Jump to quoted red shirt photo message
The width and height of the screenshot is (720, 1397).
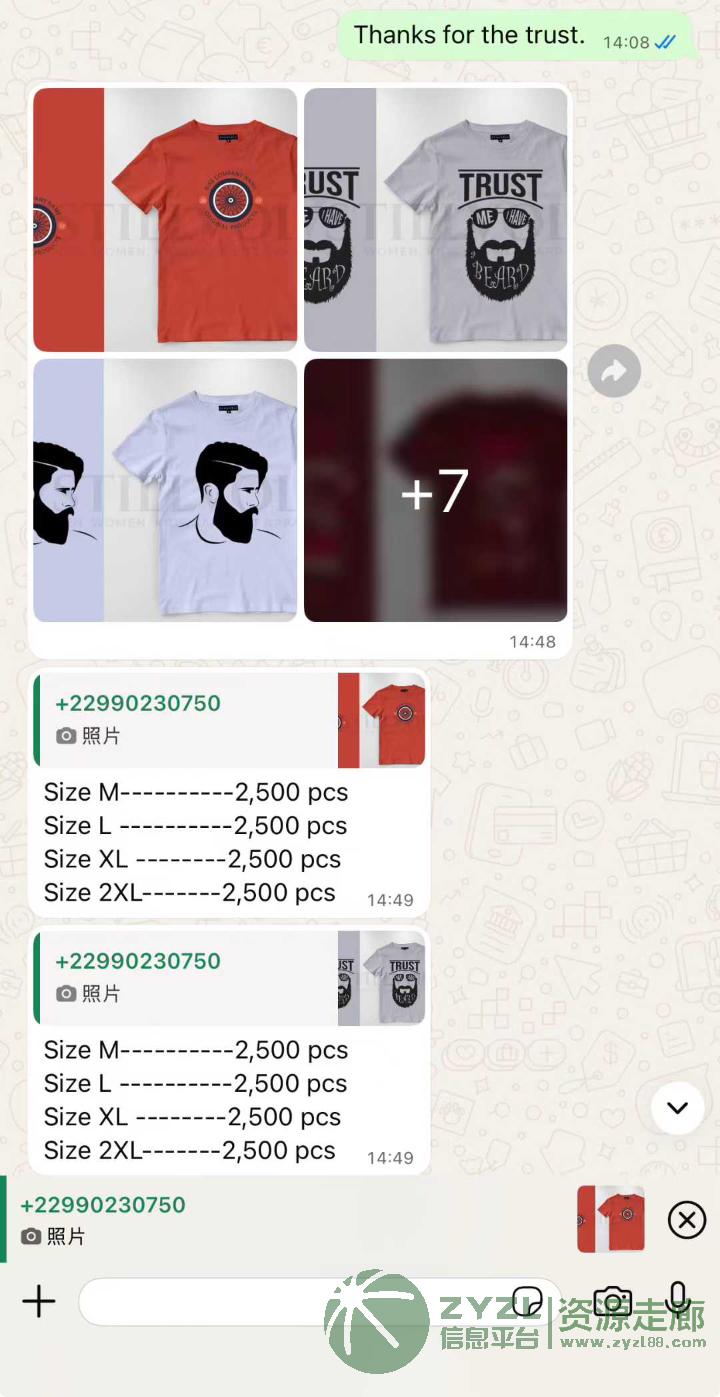230,719
